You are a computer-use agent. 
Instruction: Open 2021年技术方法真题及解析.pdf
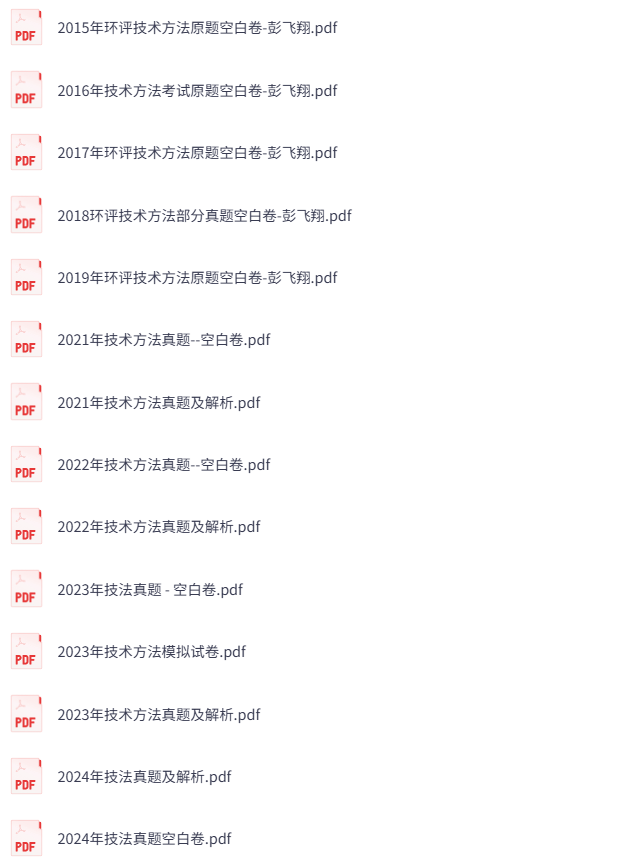[x=158, y=403]
